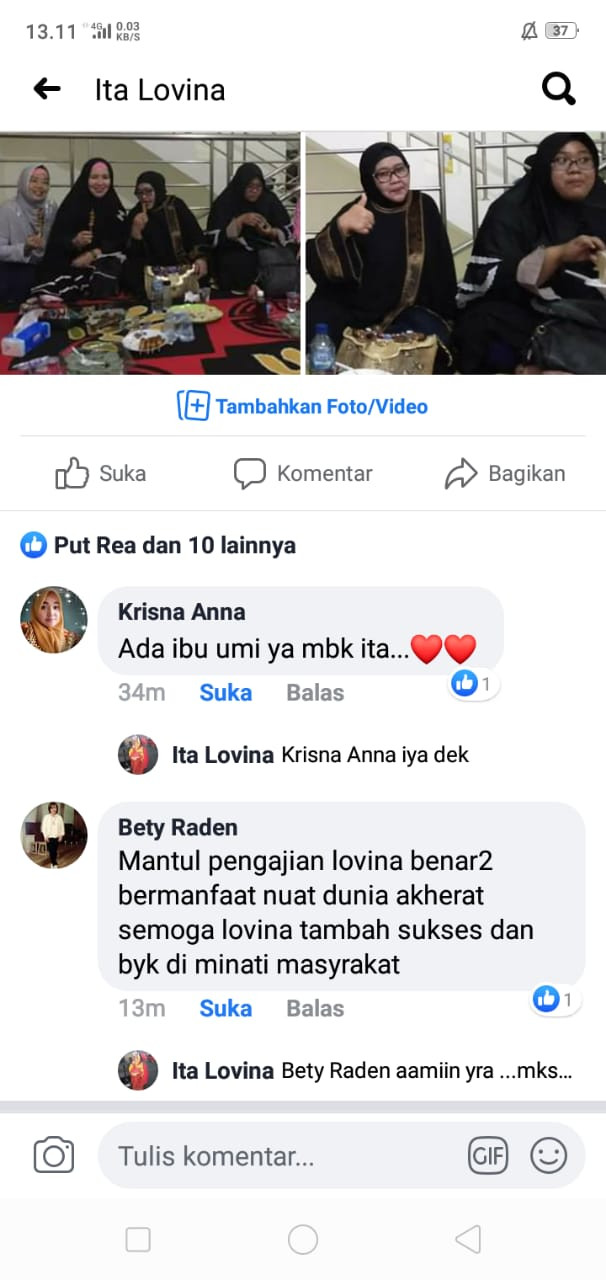Expand Ita Lovina's reply to Bety Raden
Image resolution: width=606 pixels, height=1280 pixels.
(427, 1071)
